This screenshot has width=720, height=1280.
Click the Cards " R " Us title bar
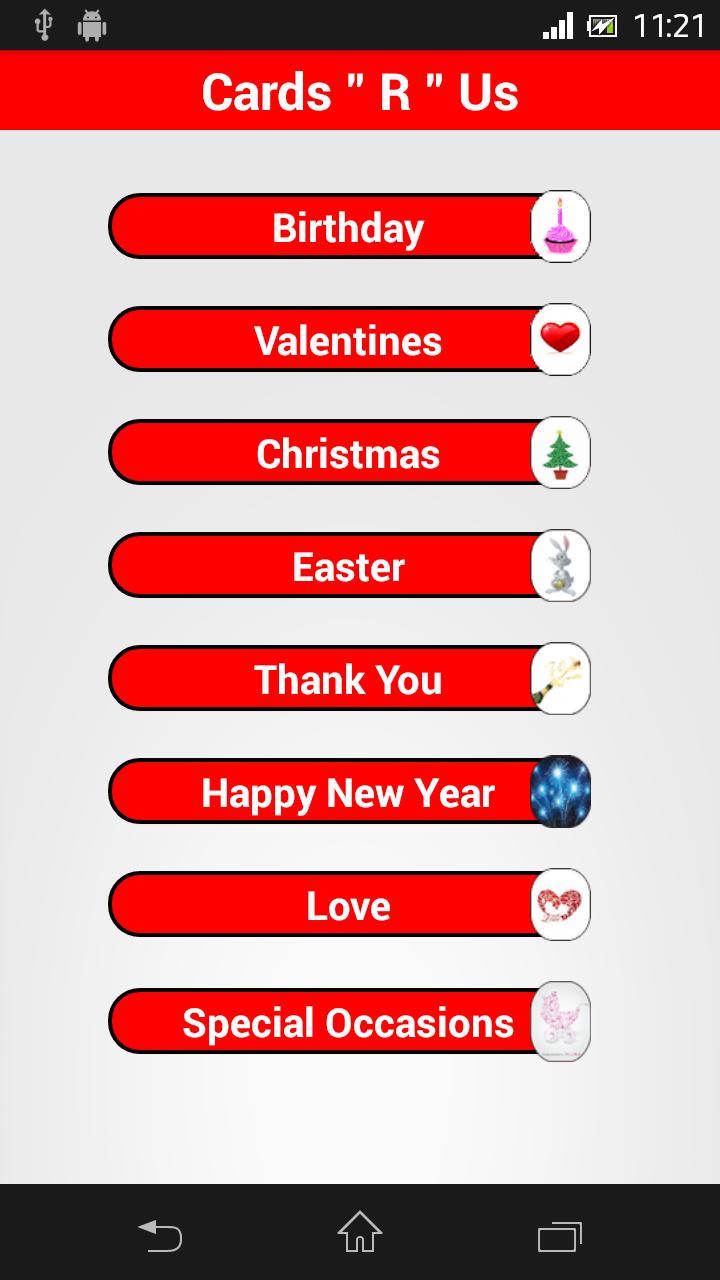pyautogui.click(x=360, y=90)
